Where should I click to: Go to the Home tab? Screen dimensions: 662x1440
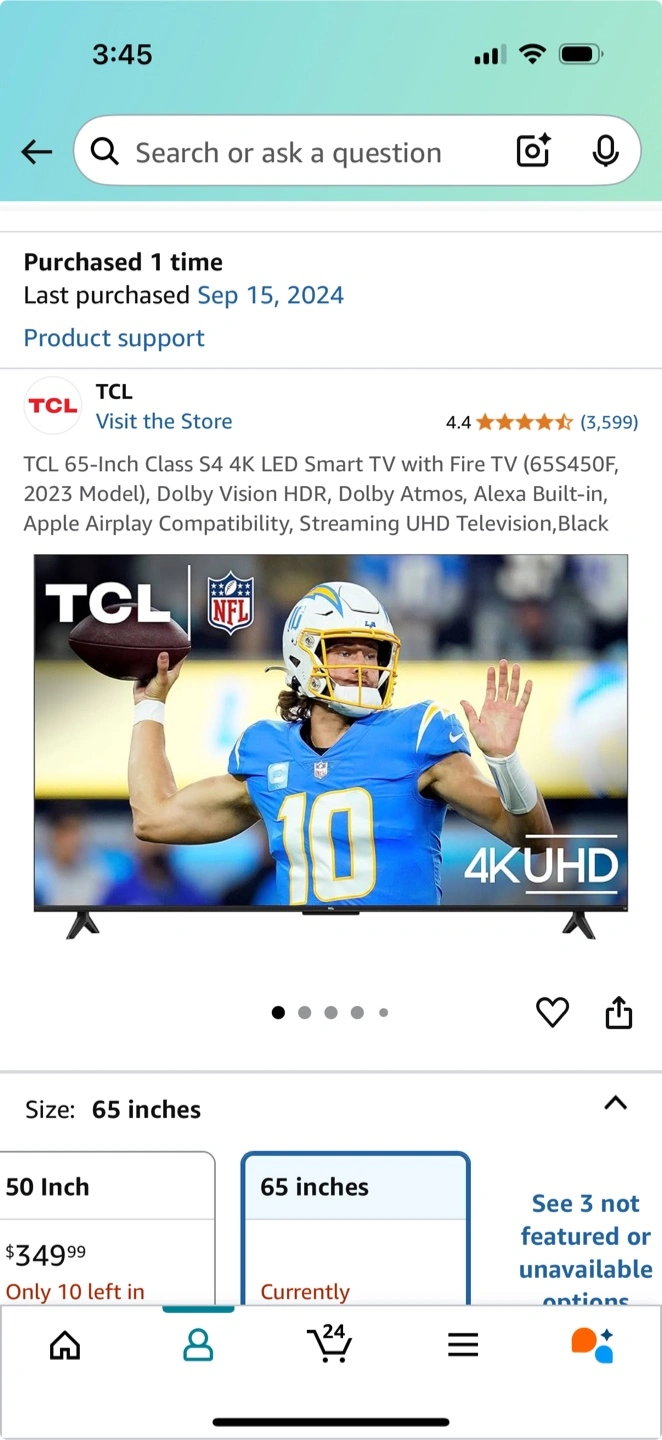point(65,1346)
